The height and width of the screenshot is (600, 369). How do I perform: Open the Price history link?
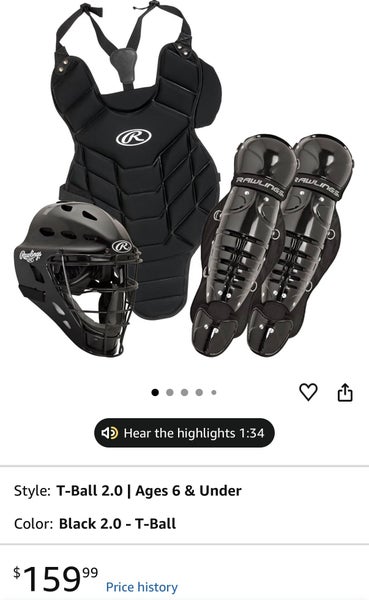[x=142, y=587]
